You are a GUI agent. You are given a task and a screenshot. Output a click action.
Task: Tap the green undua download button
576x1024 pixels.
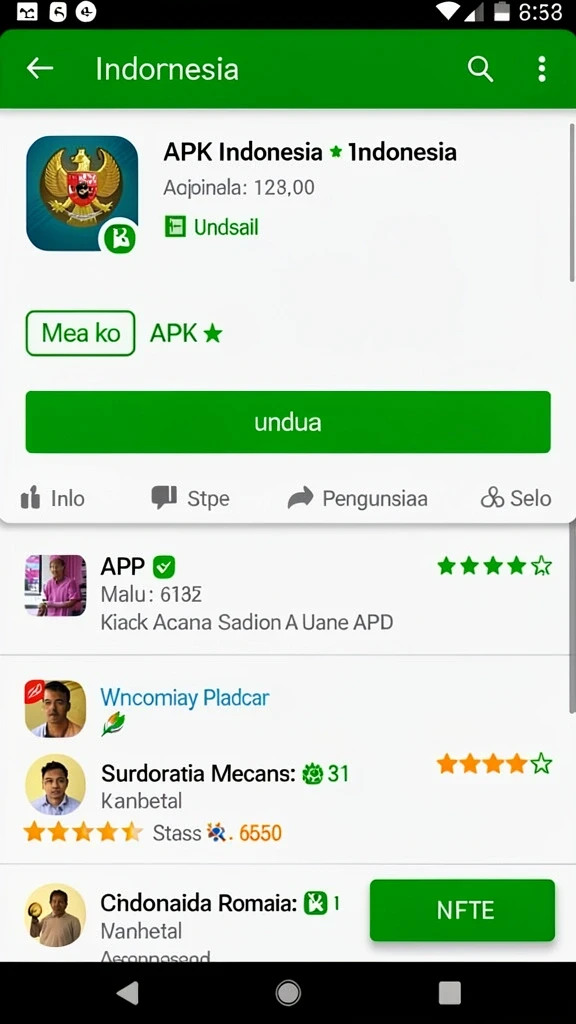coord(288,422)
